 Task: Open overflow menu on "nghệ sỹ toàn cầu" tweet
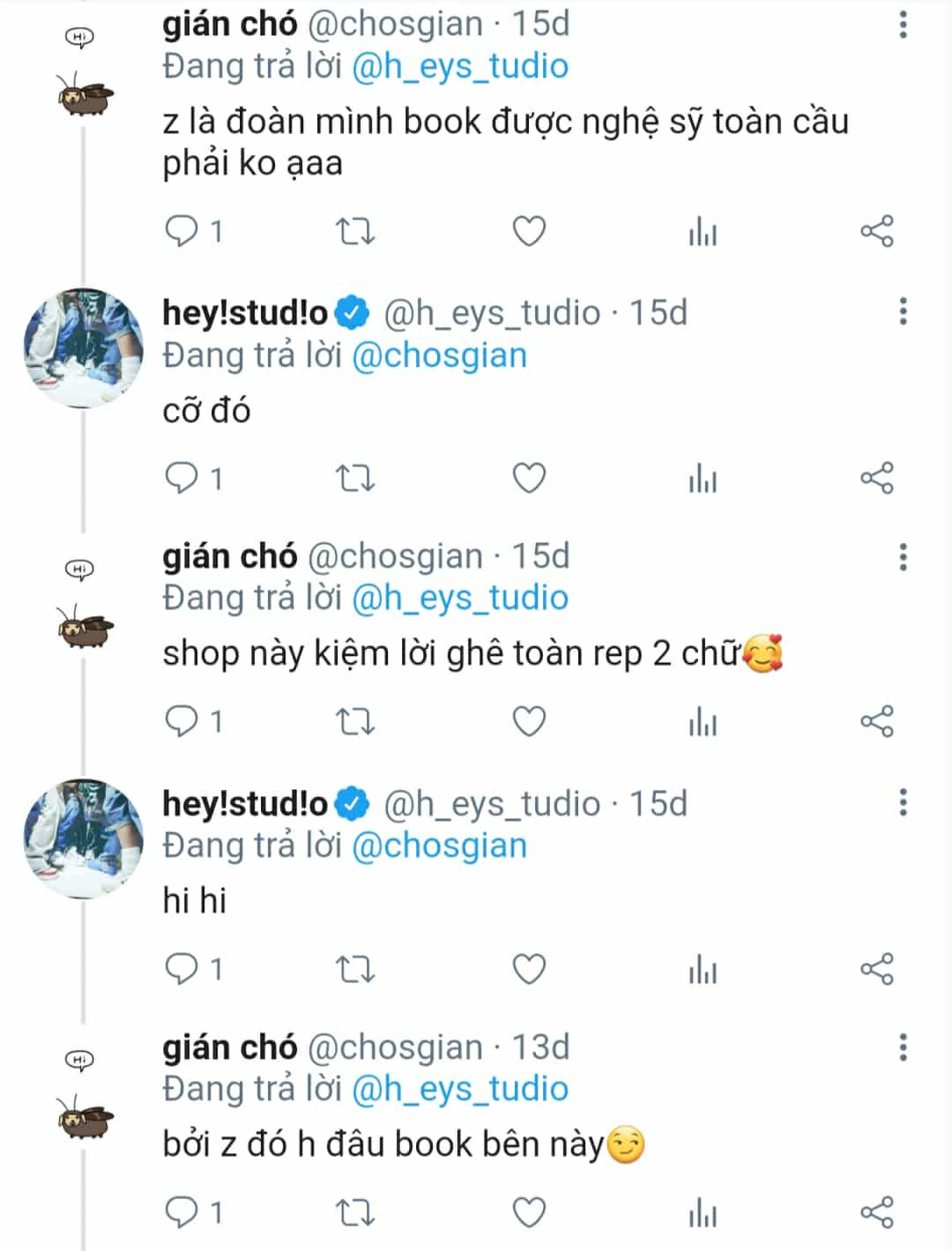coord(903,25)
